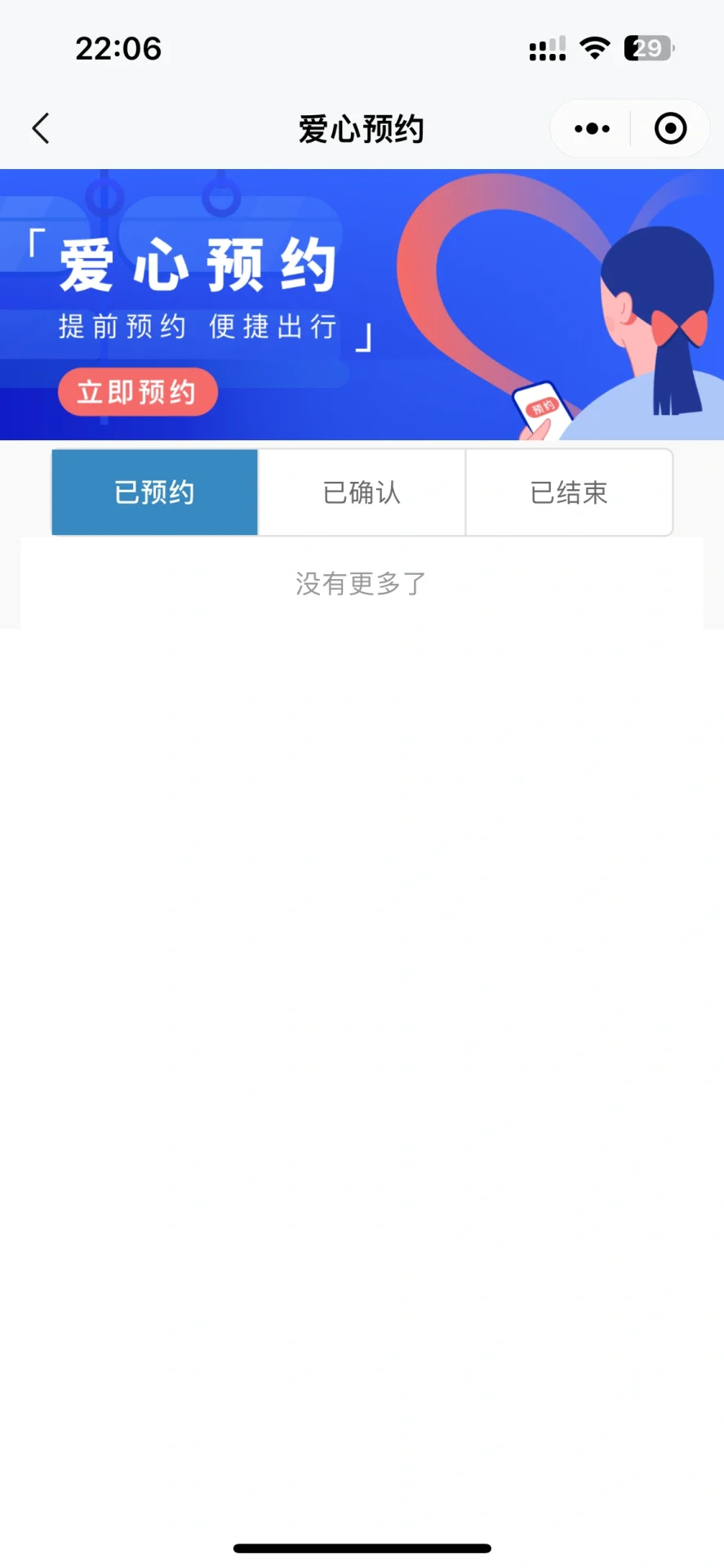Open the mini program more menu
This screenshot has width=724, height=1568.
click(x=592, y=128)
